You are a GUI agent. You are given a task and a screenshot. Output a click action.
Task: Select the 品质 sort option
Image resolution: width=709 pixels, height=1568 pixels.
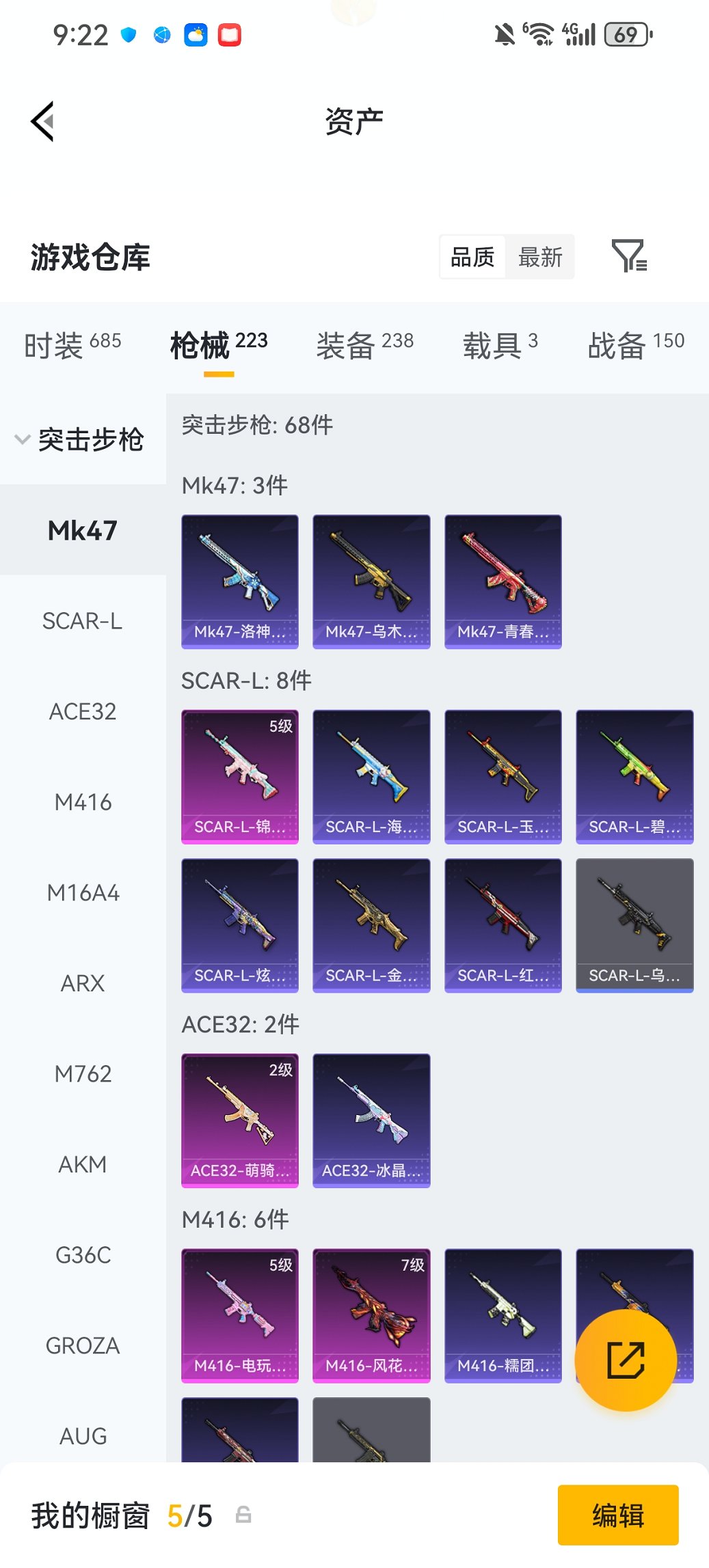(472, 258)
